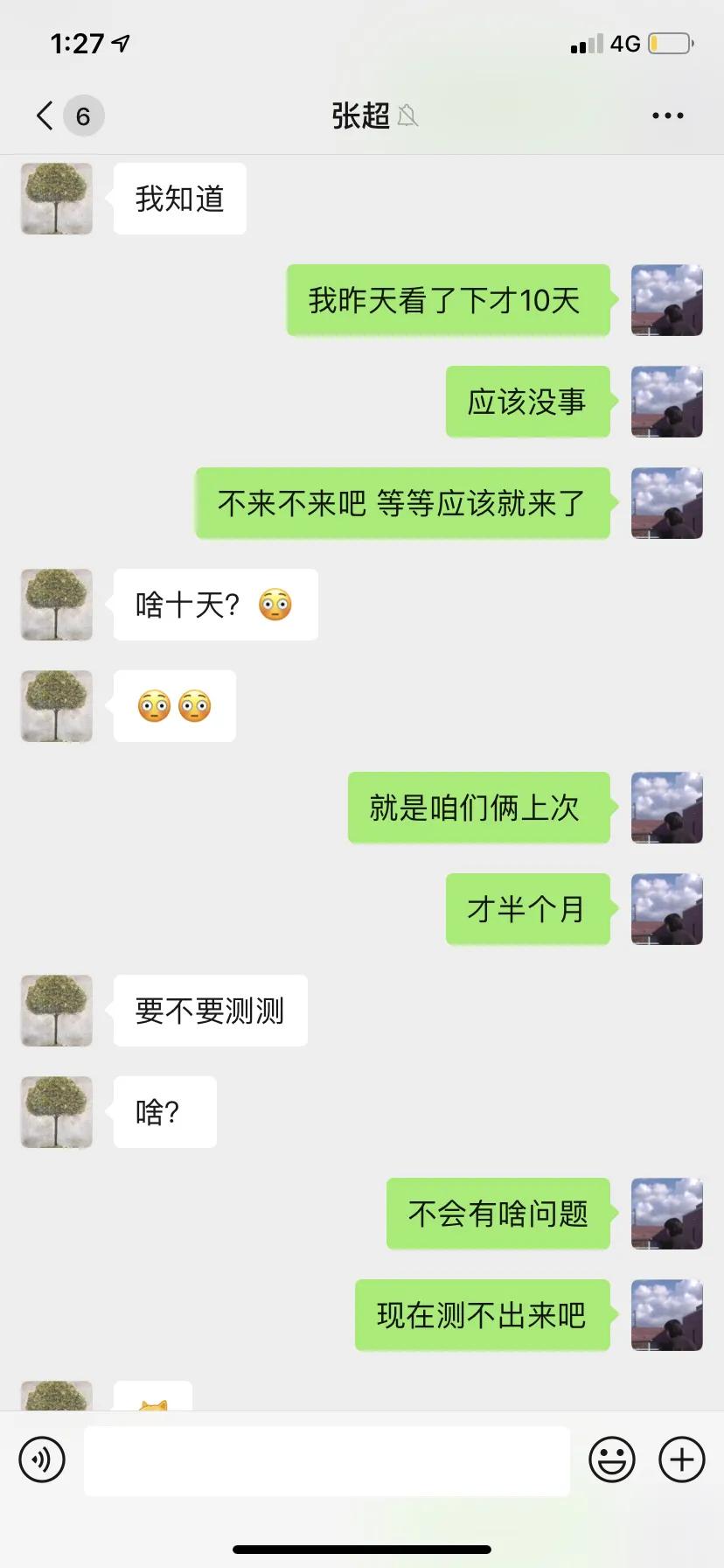Tap the bubble 要不要测测

[x=210, y=1011]
